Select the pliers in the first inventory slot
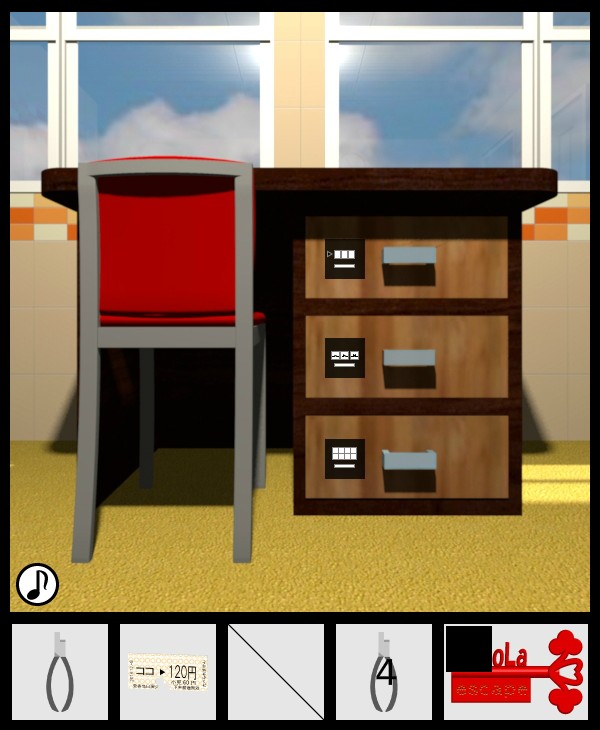Screen dimensions: 600x730 (x=60, y=672)
